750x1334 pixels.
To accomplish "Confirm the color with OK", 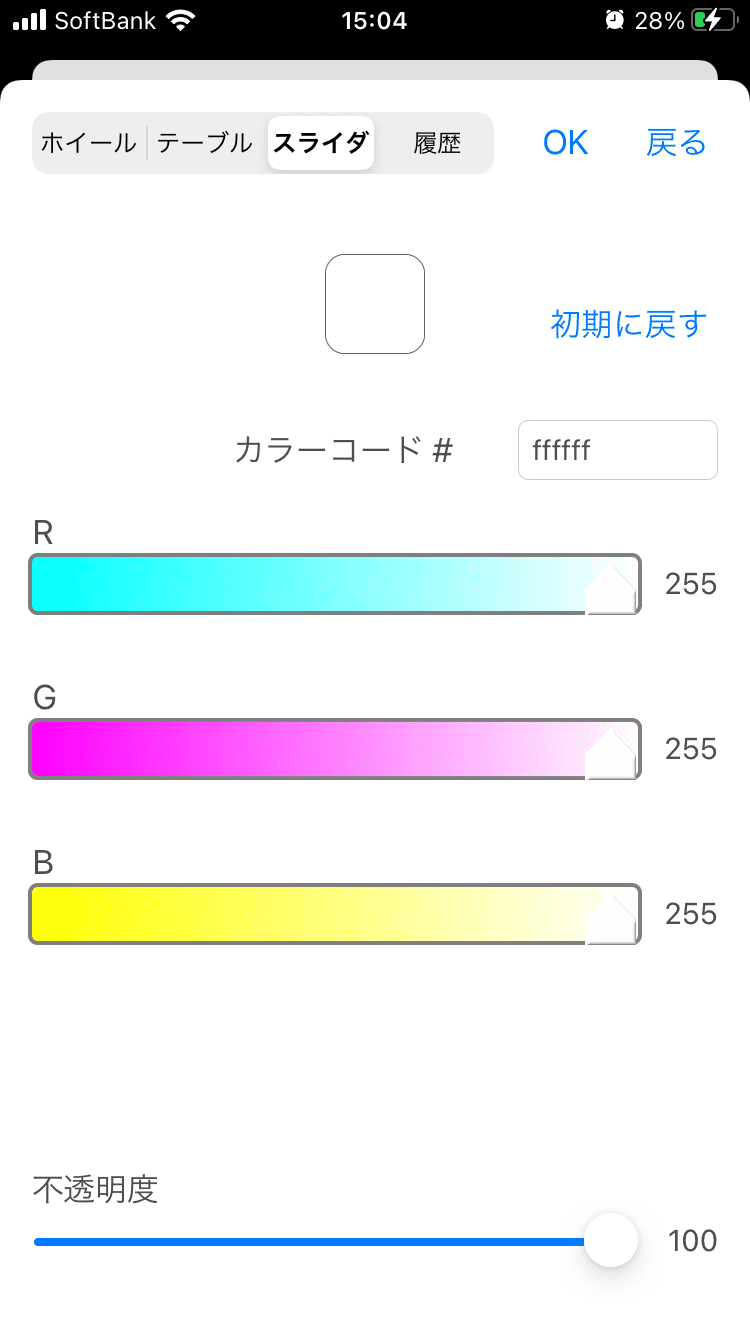I will pyautogui.click(x=565, y=143).
